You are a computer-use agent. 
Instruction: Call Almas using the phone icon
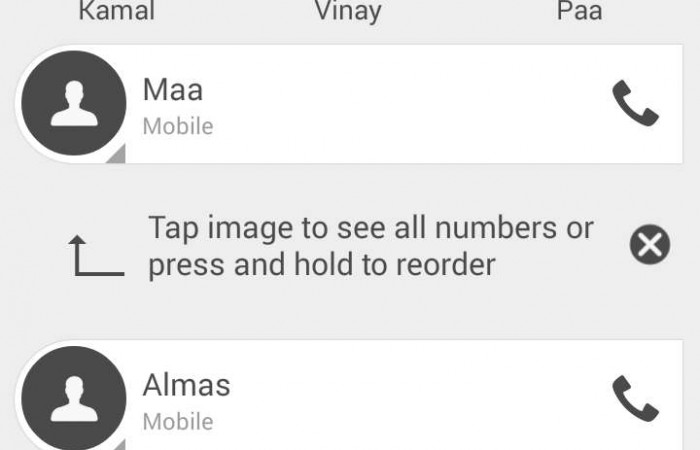coord(635,398)
